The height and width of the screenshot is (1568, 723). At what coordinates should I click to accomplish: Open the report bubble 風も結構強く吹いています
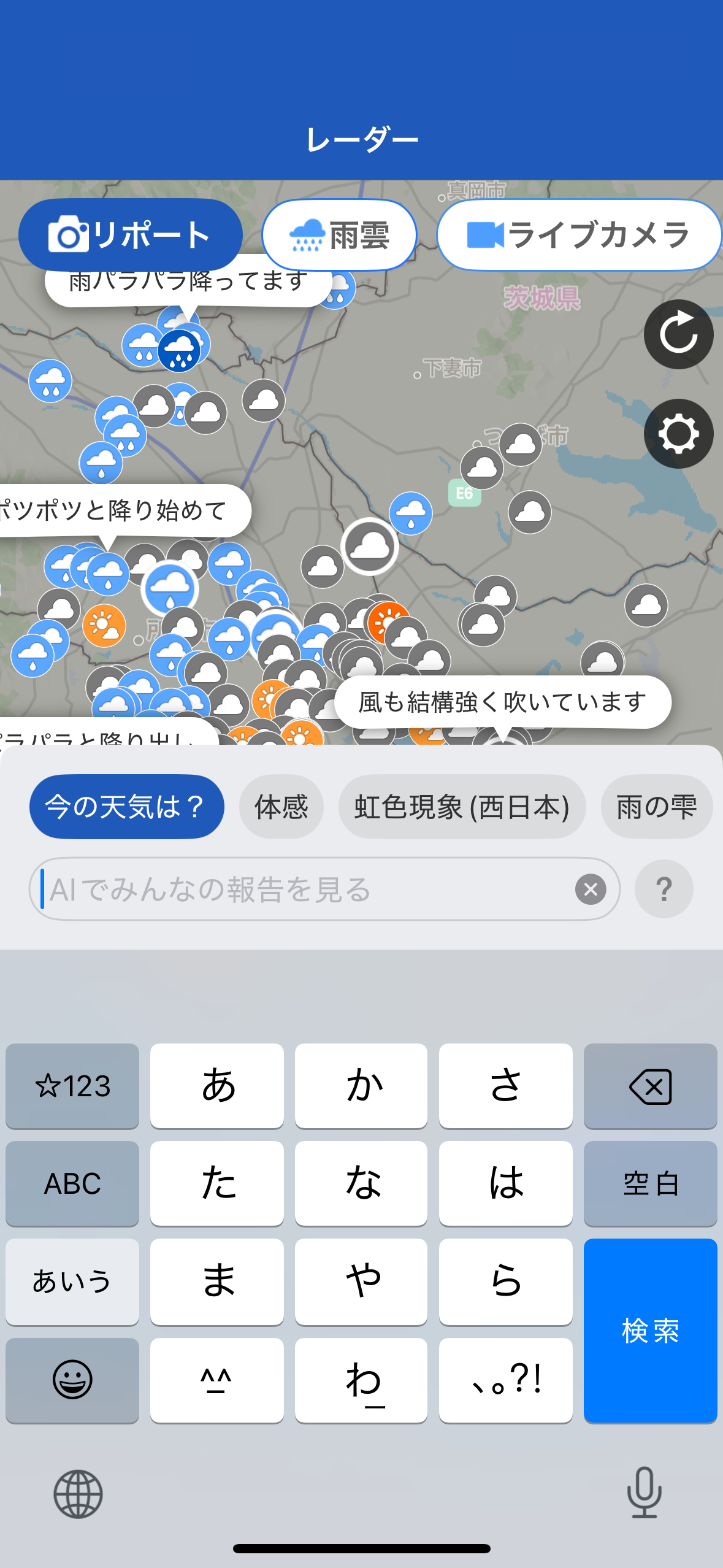pyautogui.click(x=503, y=702)
